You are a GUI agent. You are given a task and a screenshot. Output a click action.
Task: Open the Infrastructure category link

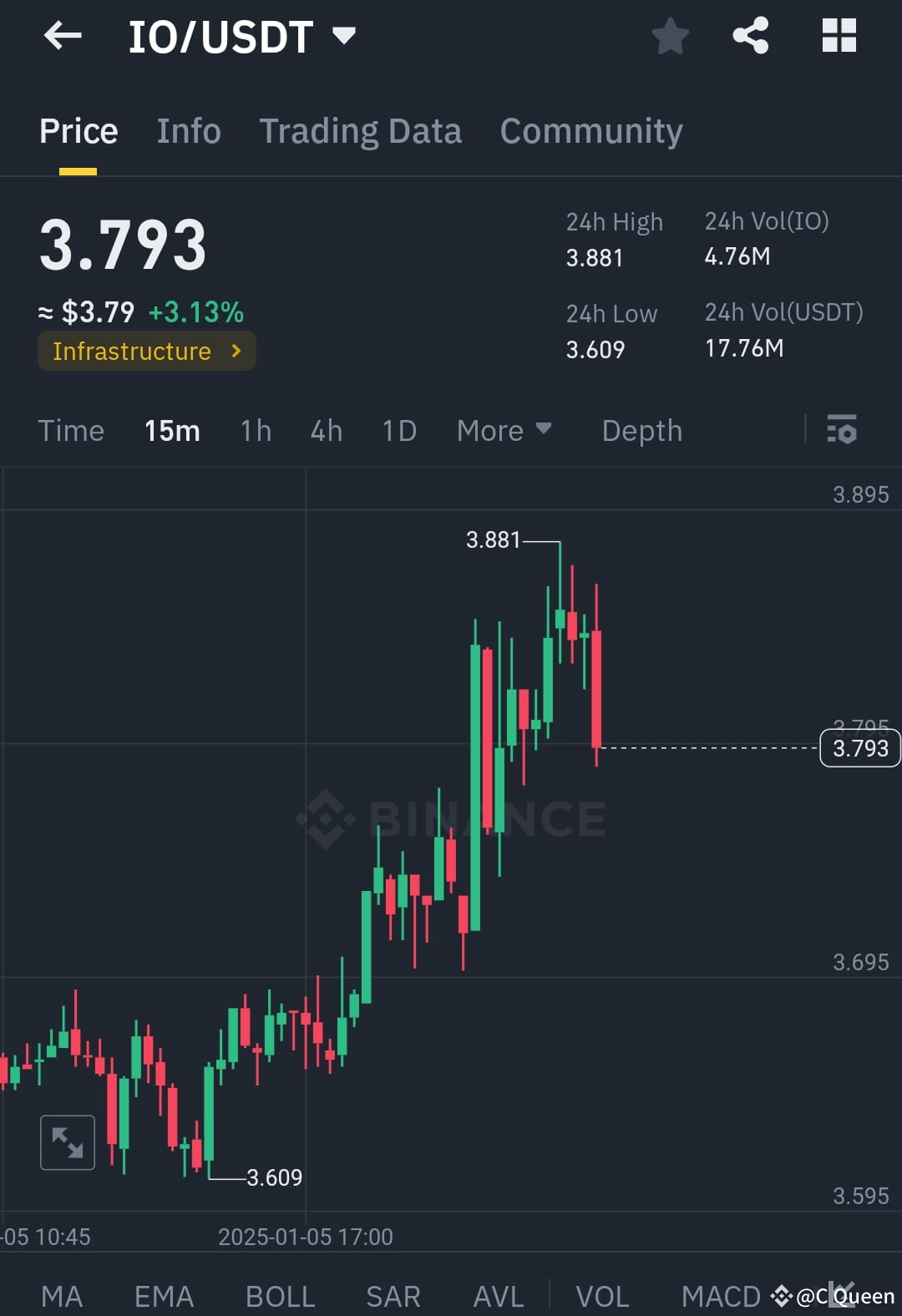tap(146, 351)
